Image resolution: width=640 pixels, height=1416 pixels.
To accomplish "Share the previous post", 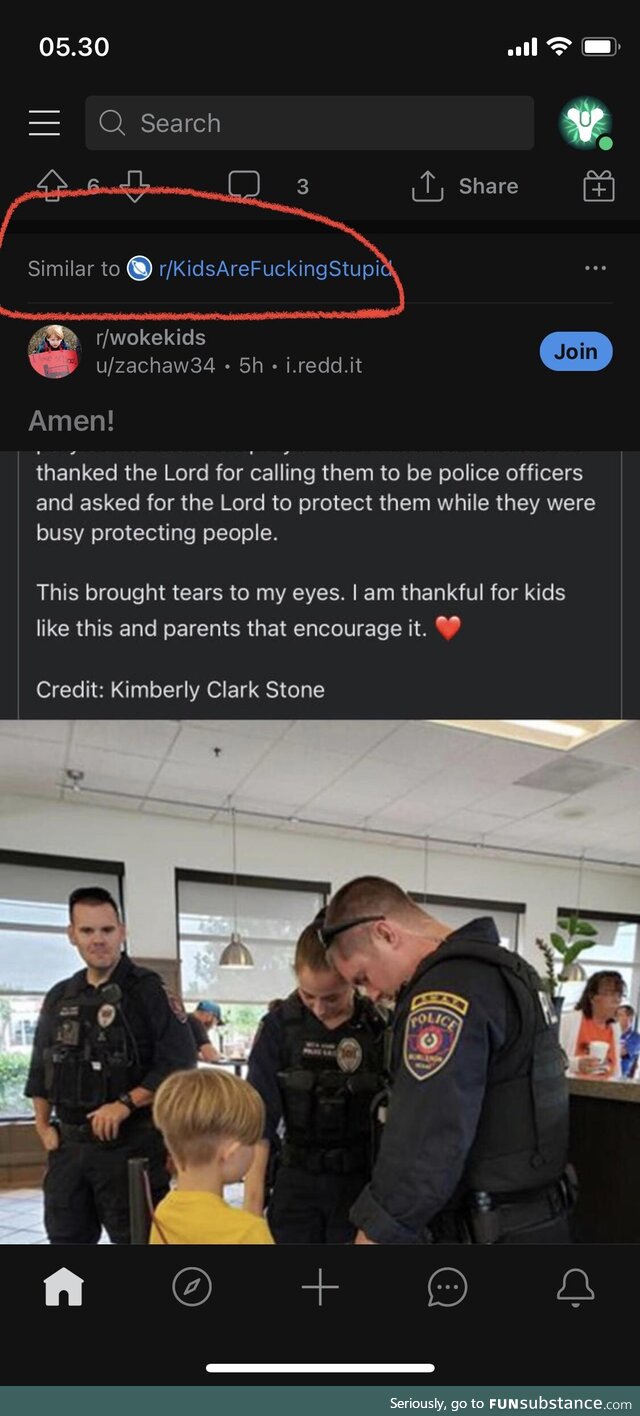I will tap(465, 186).
